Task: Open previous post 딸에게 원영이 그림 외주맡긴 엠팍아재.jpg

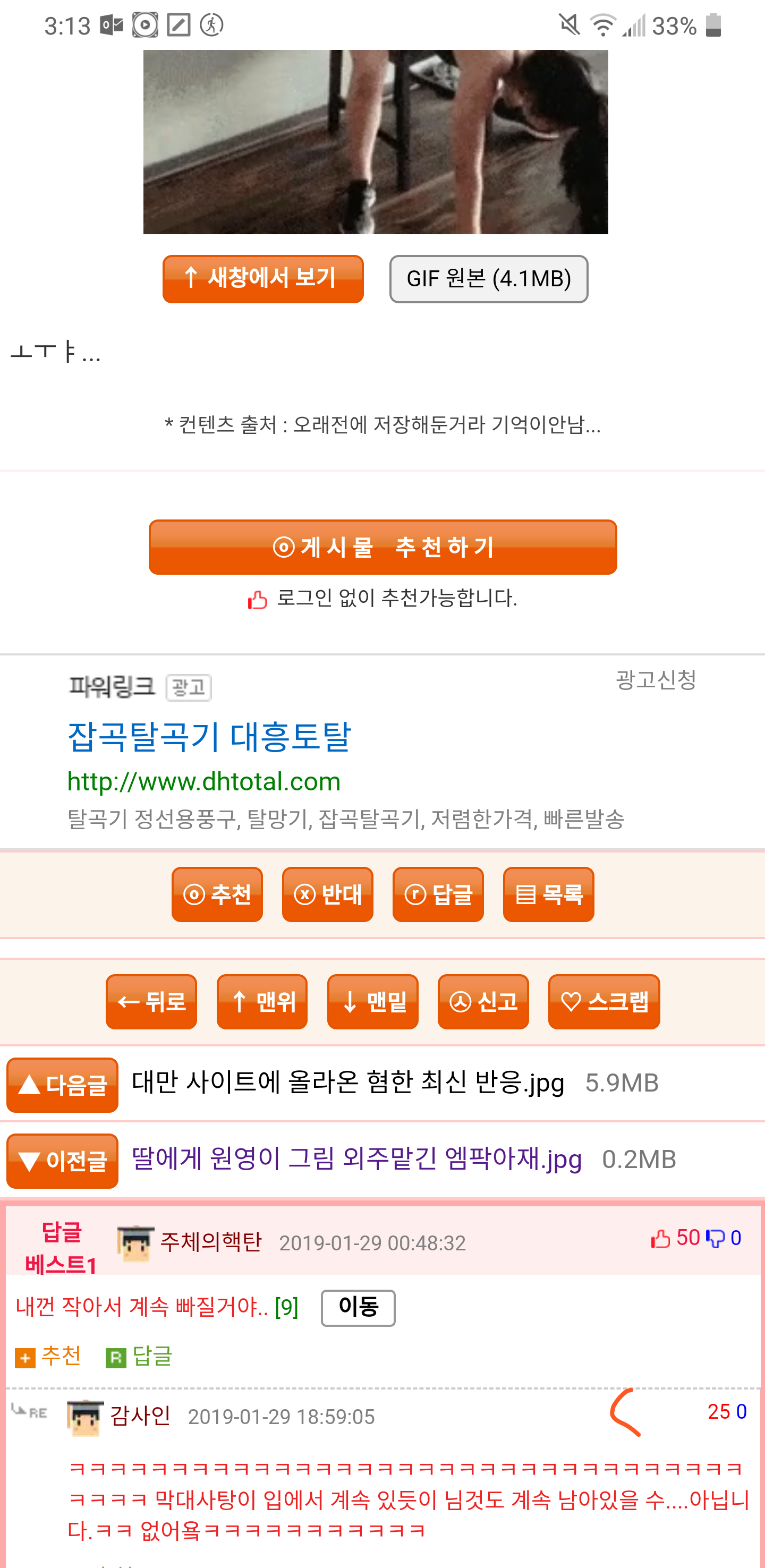Action: pyautogui.click(x=356, y=1159)
